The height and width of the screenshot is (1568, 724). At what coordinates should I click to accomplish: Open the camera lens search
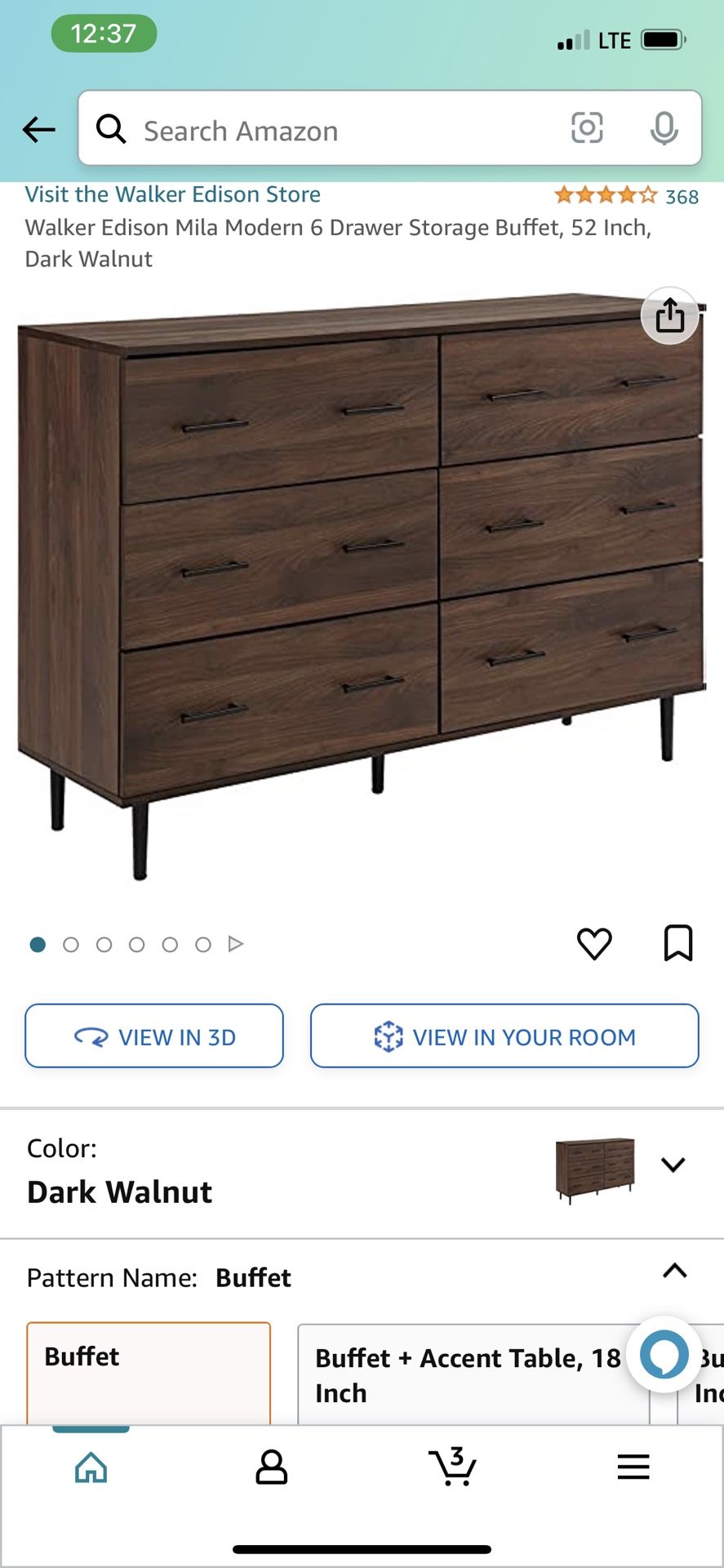(x=587, y=128)
